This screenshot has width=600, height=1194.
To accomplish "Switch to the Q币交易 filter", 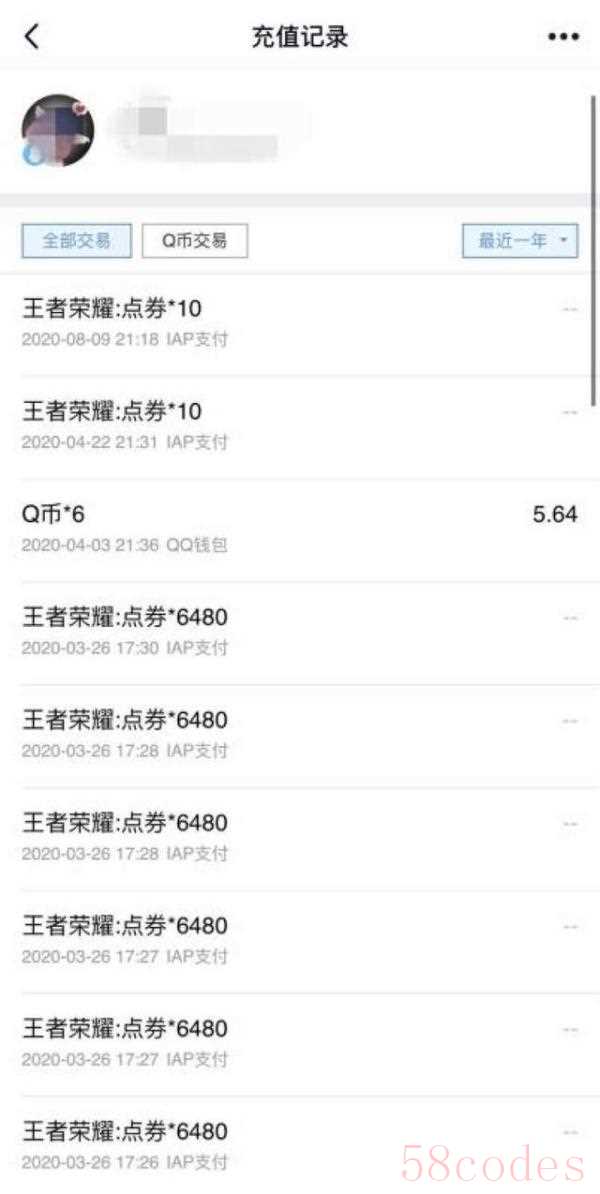I will [194, 241].
